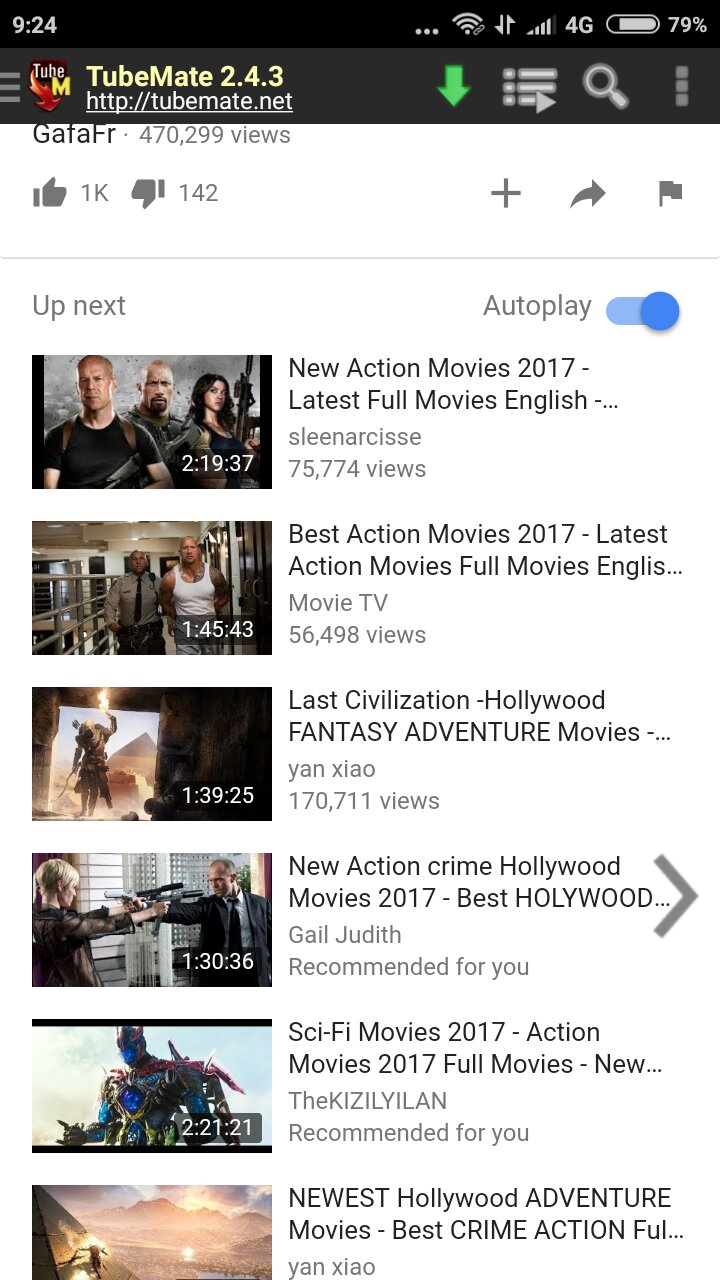The width and height of the screenshot is (720, 1280).
Task: Open the tubemate.net link
Action: click(x=189, y=102)
